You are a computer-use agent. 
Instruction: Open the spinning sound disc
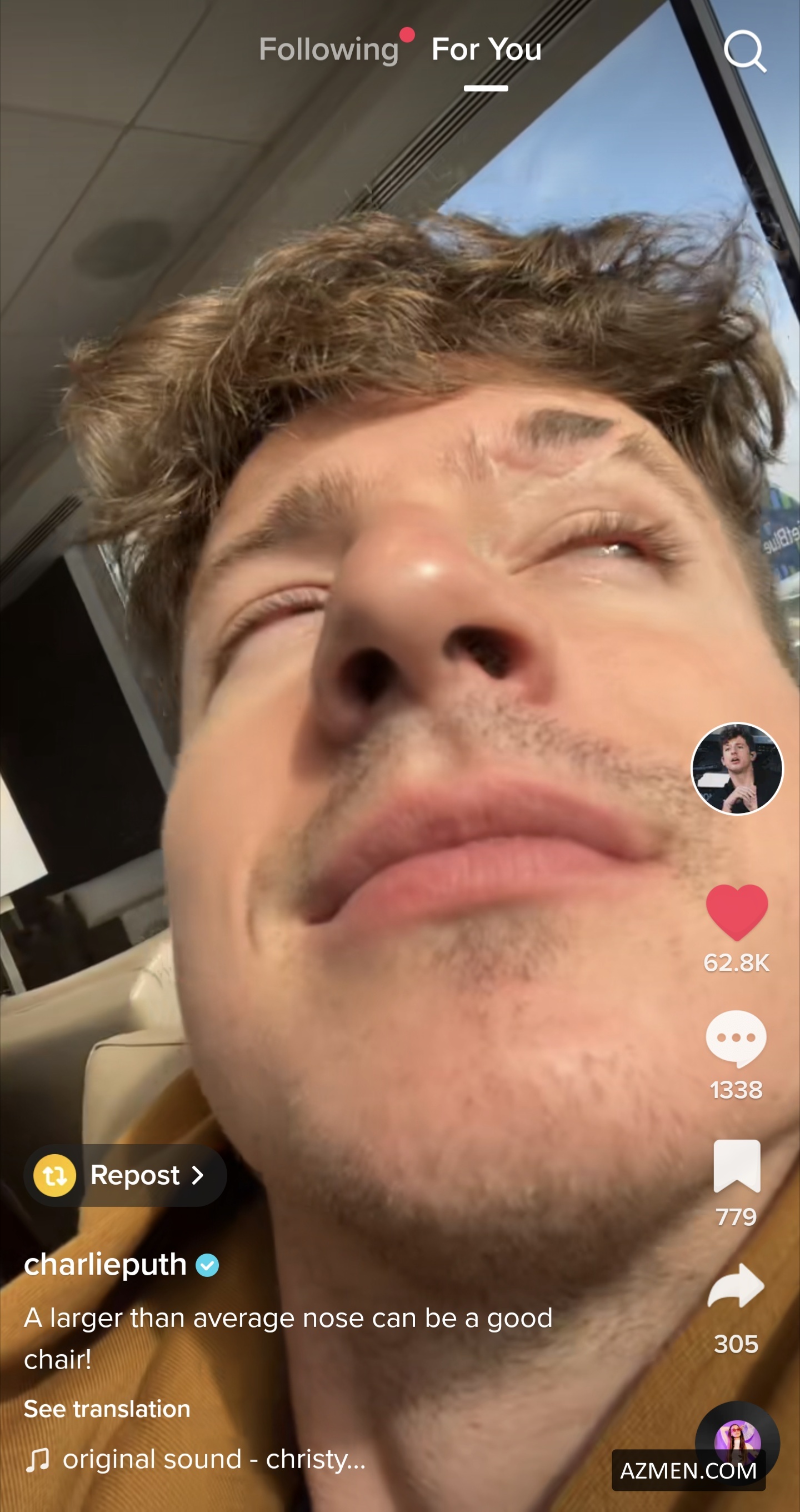pos(737,1441)
